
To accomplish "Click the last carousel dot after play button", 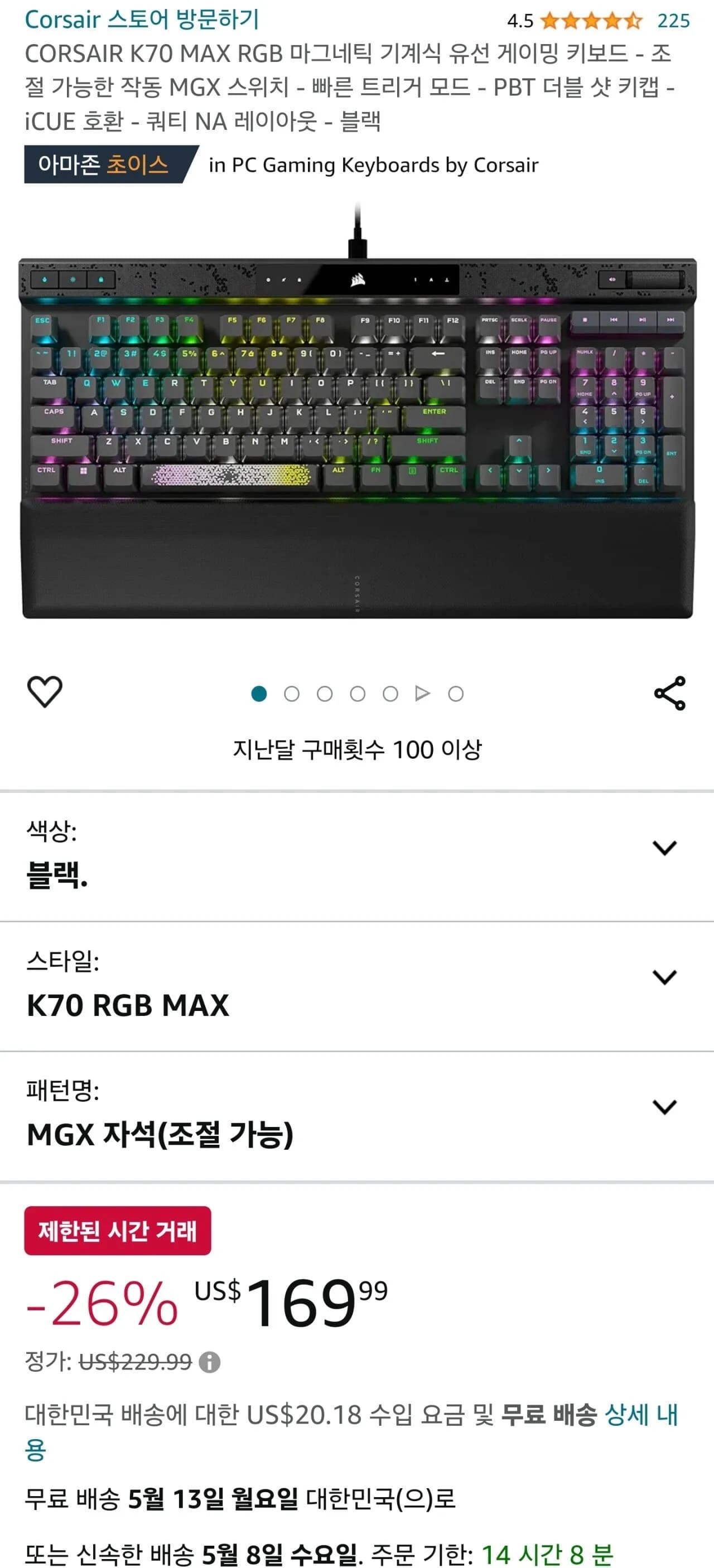I will tap(454, 693).
